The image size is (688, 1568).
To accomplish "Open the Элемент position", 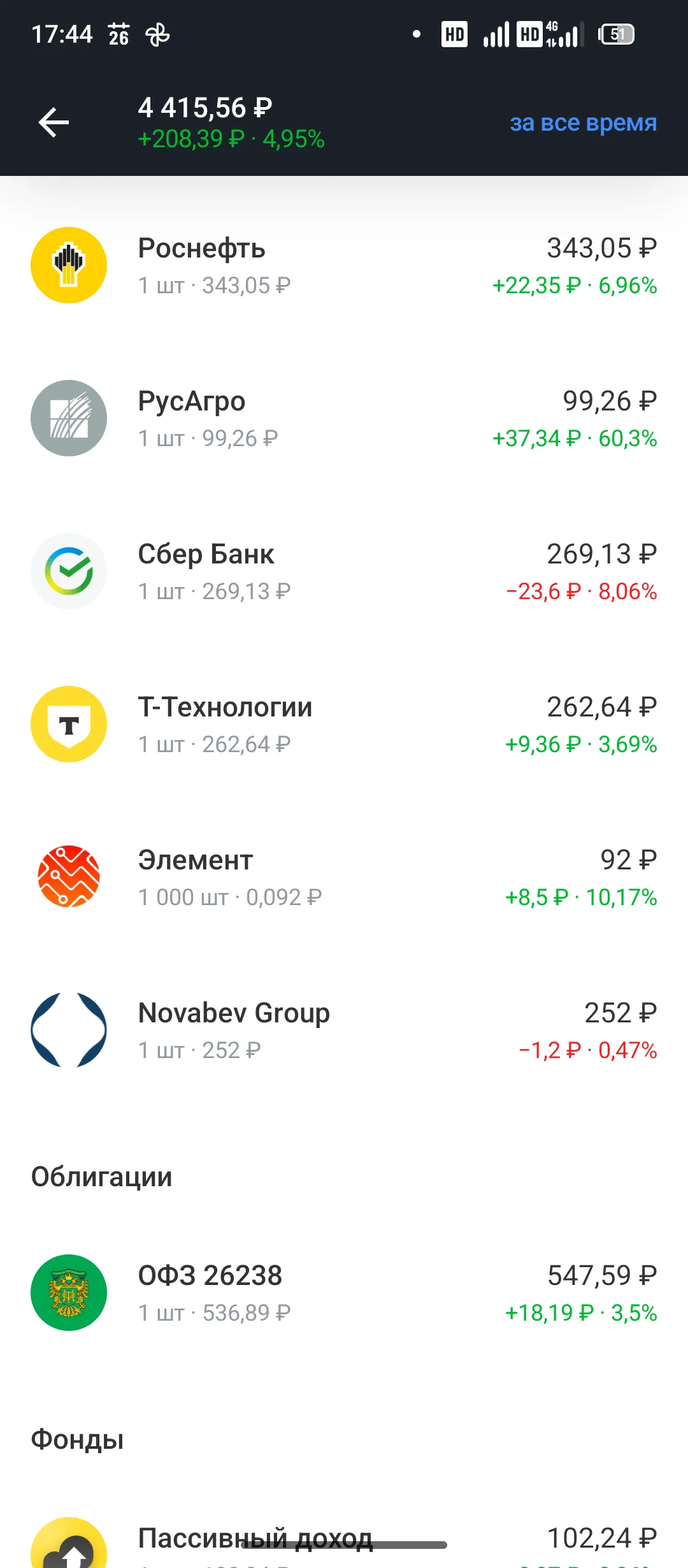I will [344, 877].
